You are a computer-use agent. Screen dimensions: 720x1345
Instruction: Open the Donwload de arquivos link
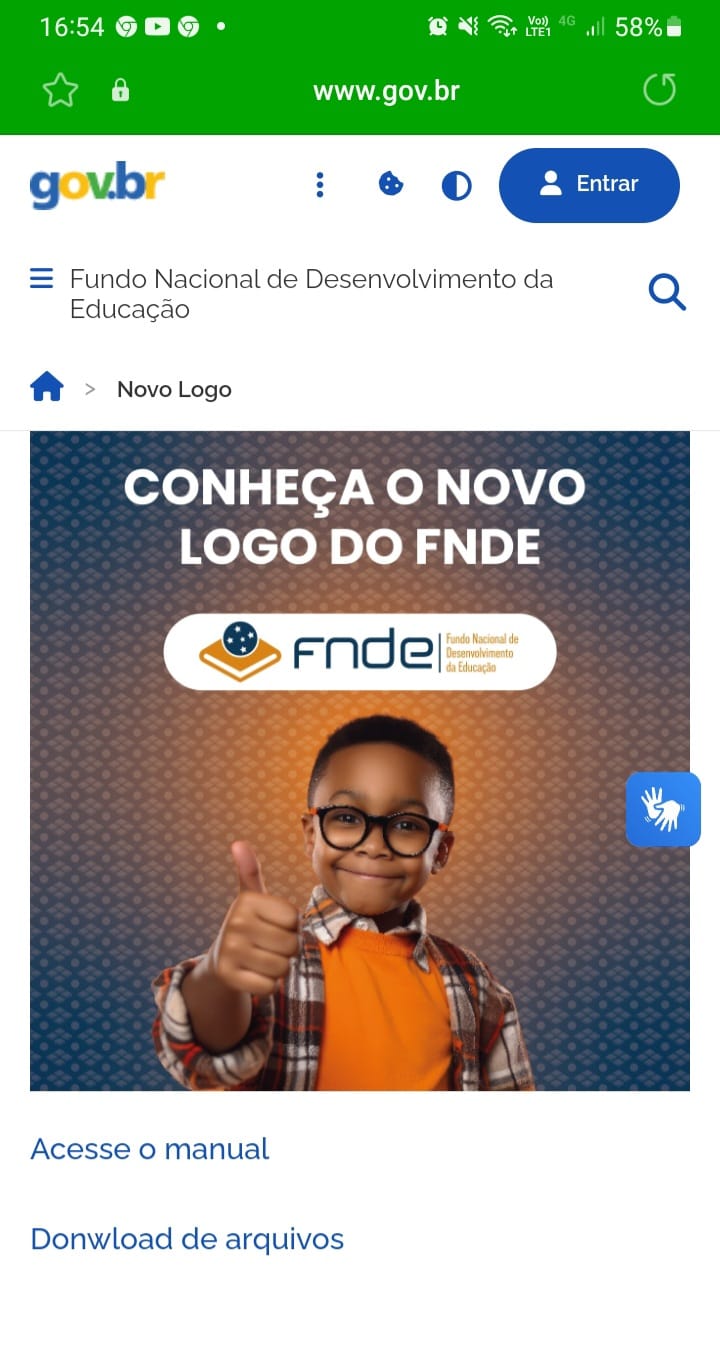(x=187, y=1239)
